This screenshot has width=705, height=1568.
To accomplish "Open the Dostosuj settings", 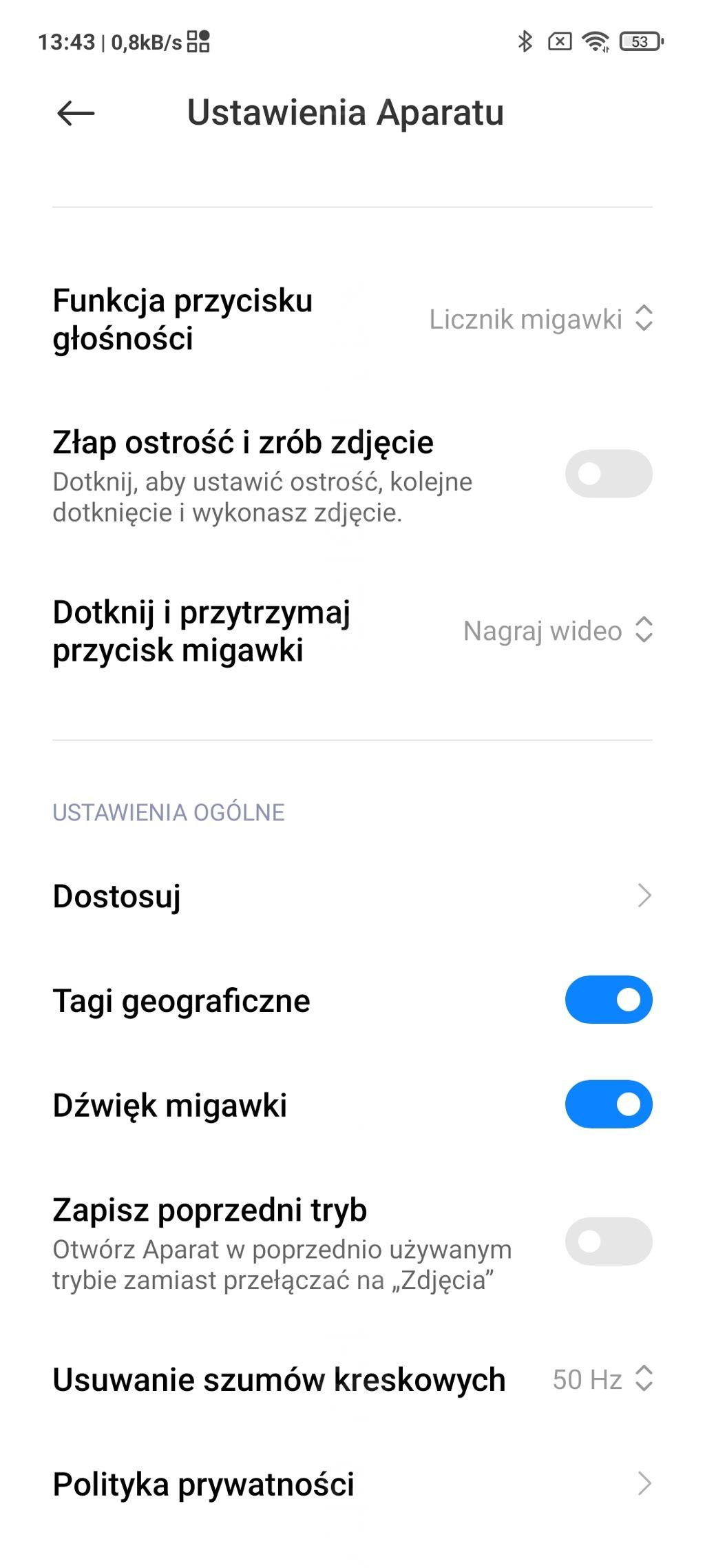I will pyautogui.click(x=352, y=896).
